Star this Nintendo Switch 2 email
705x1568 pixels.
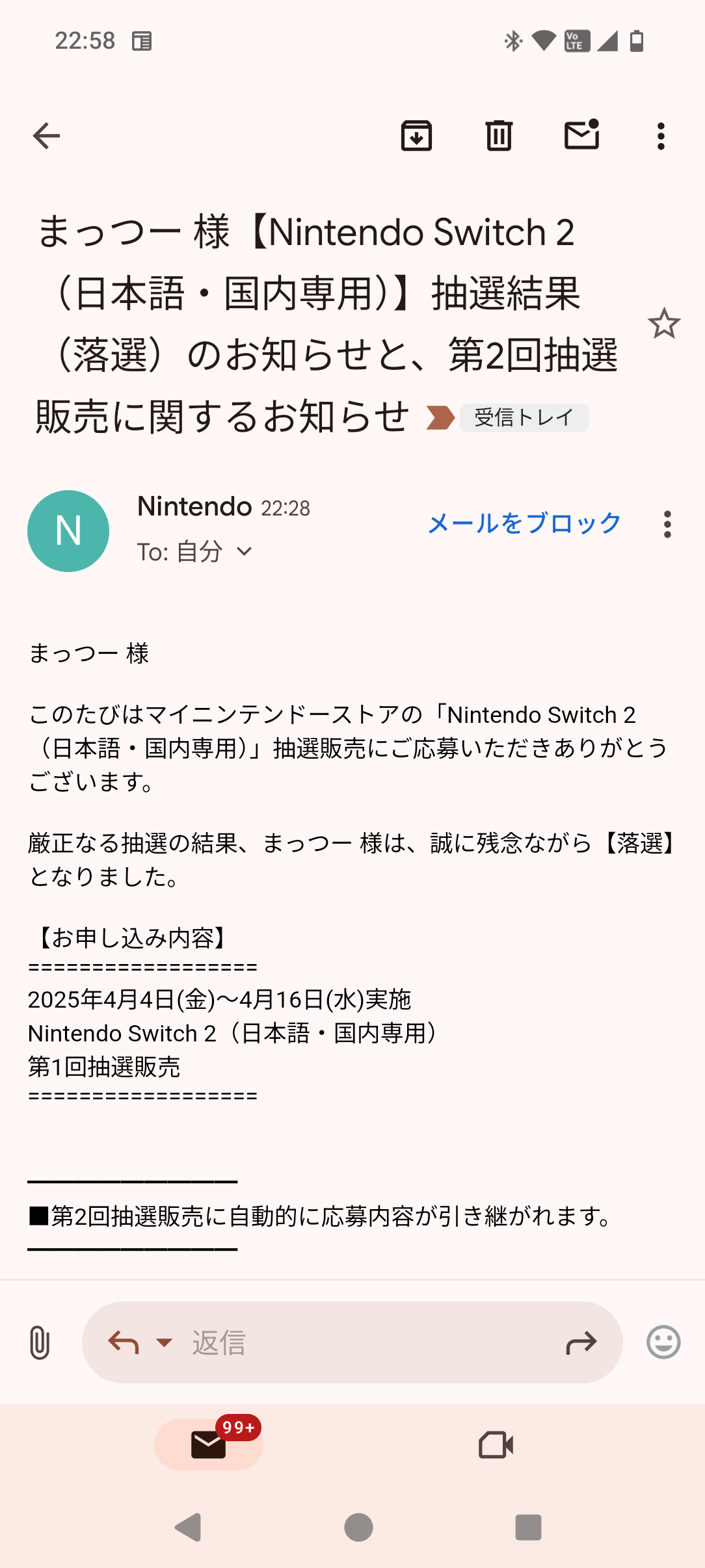coord(663,324)
